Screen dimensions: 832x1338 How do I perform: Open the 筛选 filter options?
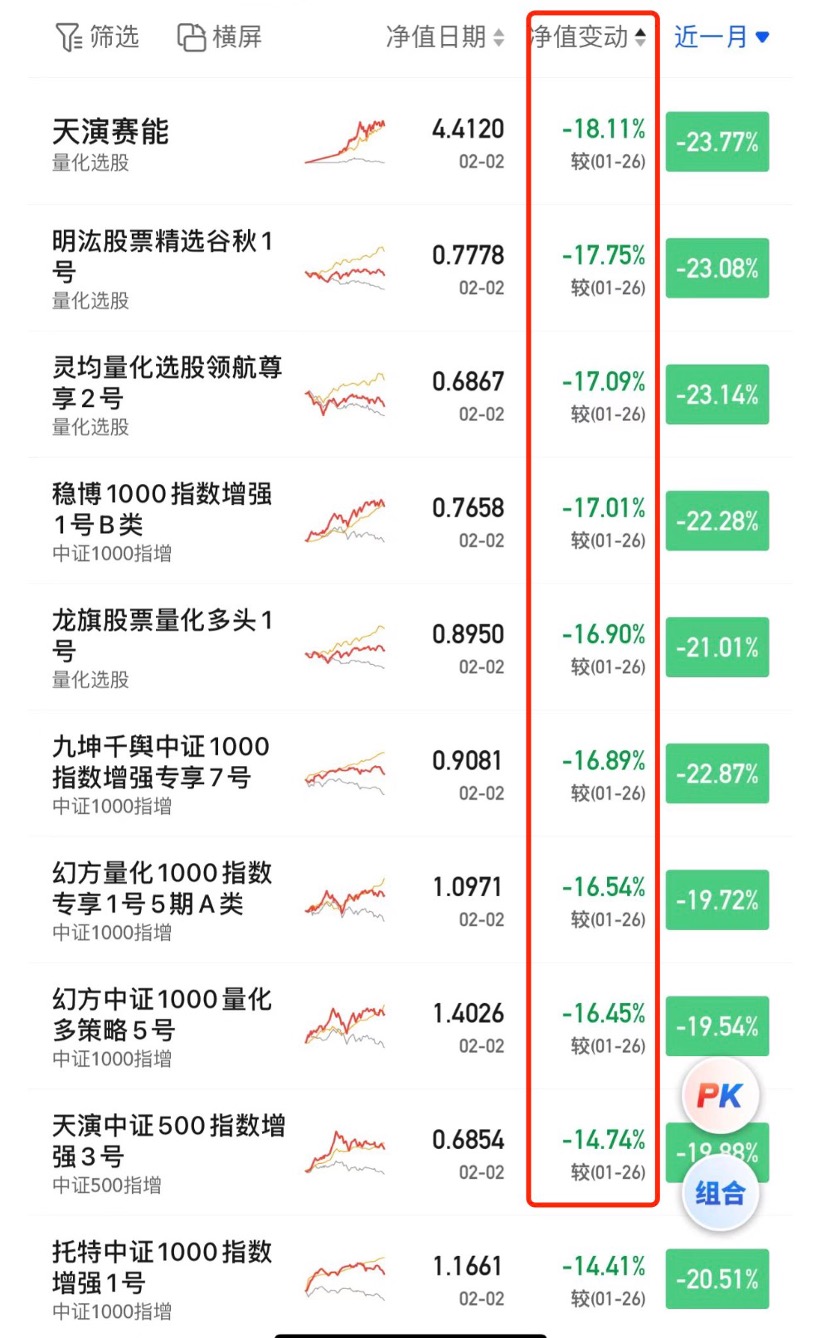point(97,38)
